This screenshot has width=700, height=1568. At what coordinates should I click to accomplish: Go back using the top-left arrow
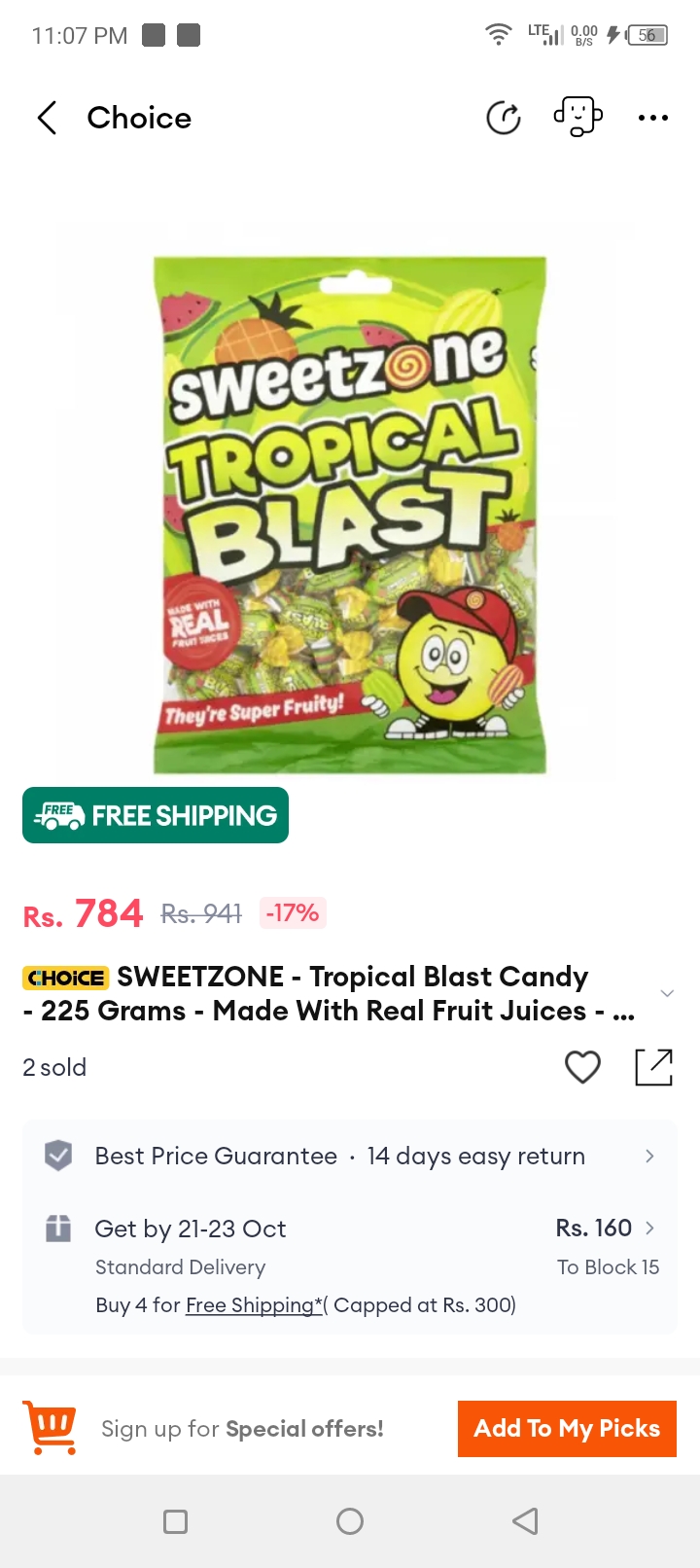pos(47,118)
